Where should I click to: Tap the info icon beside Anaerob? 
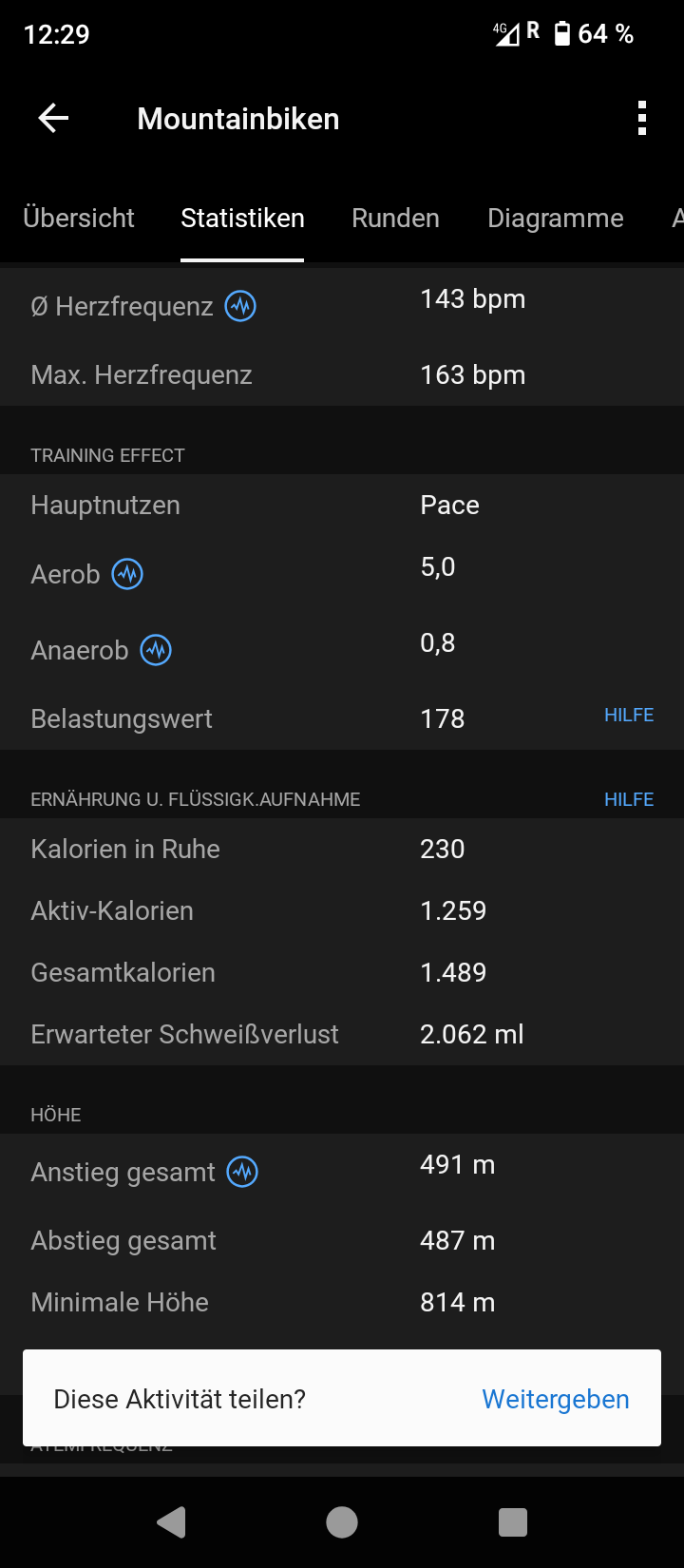tap(156, 650)
